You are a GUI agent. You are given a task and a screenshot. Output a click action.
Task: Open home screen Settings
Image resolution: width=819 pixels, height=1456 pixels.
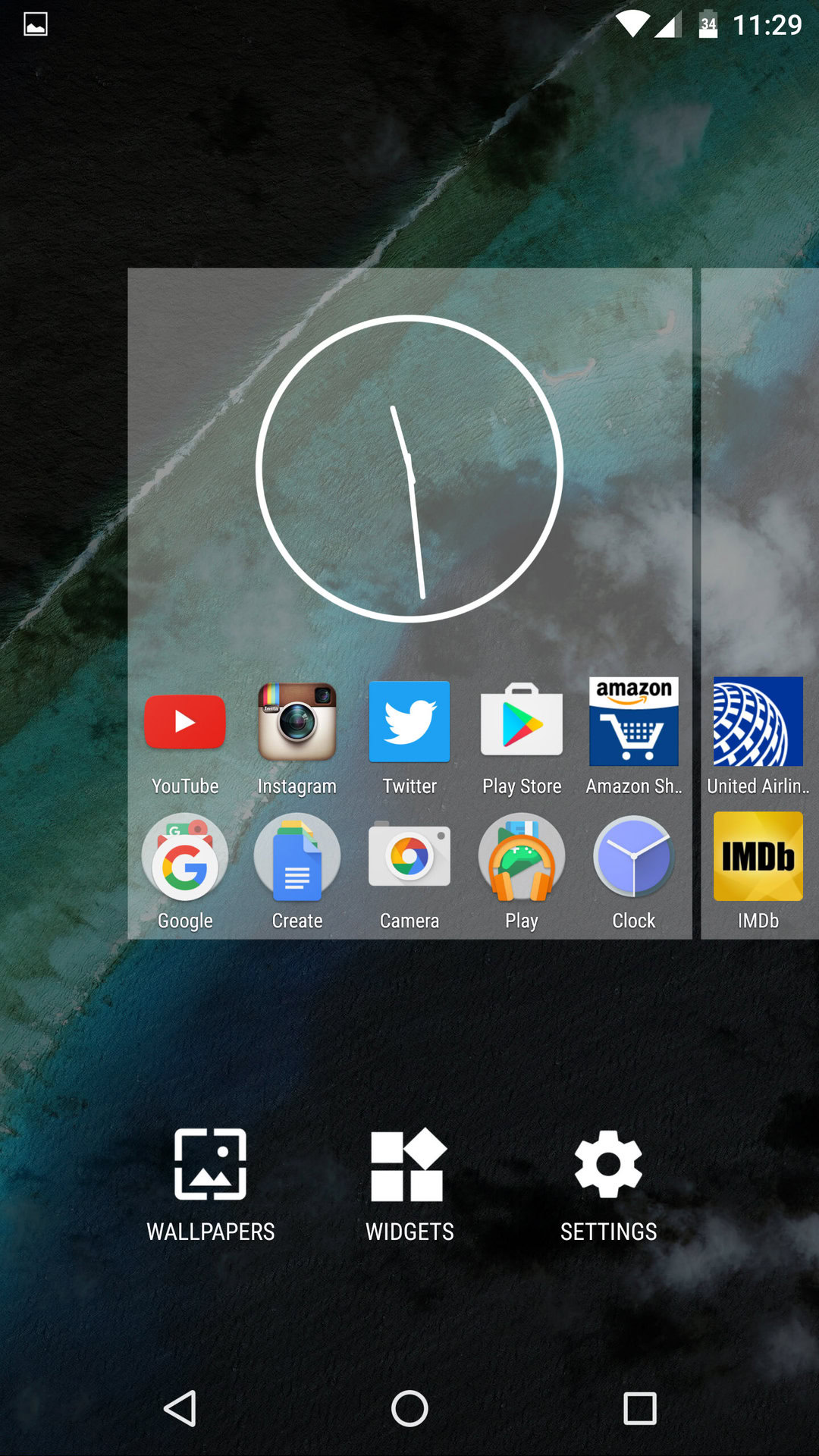[x=608, y=1184]
